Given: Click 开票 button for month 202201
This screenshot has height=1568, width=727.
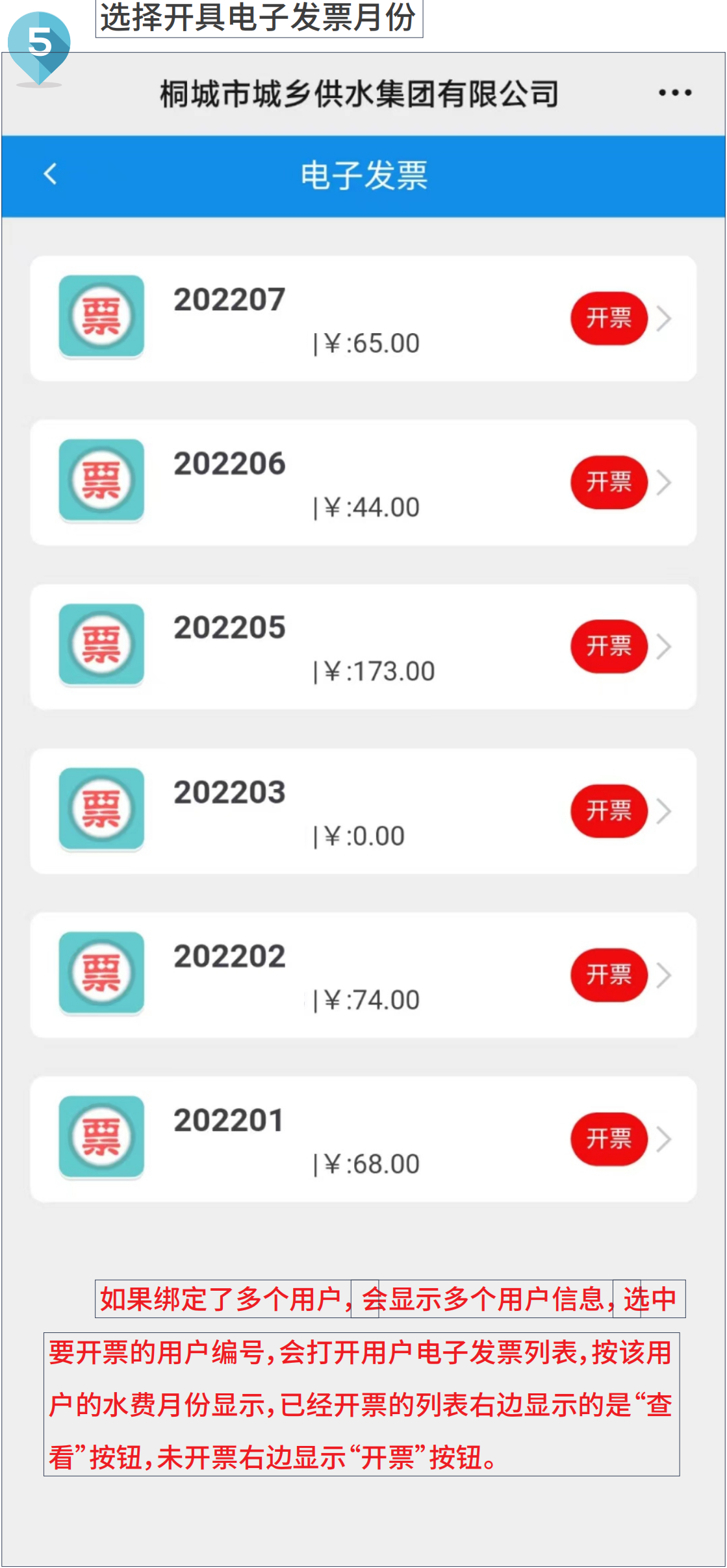Looking at the screenshot, I should [611, 1139].
